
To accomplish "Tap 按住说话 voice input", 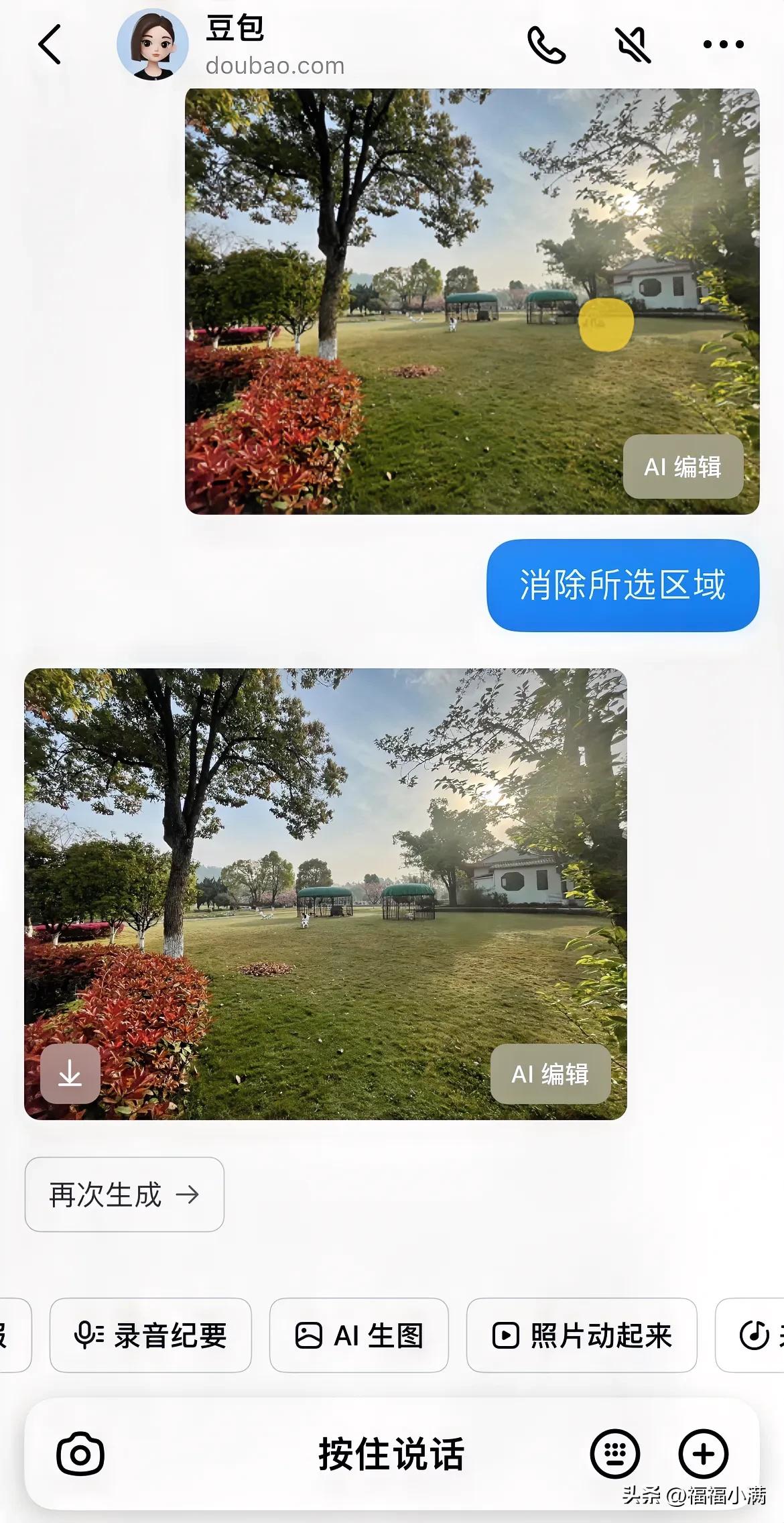I will coord(391,1453).
